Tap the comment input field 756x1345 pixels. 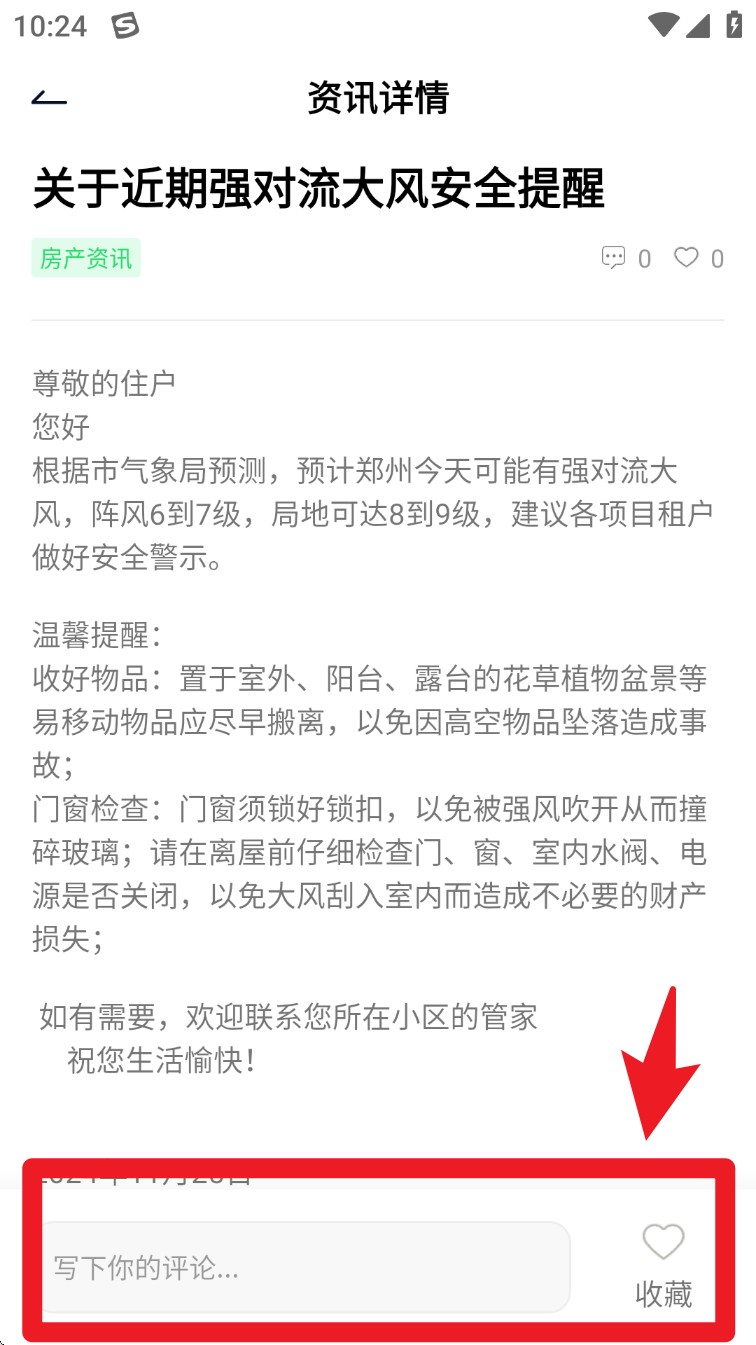[x=303, y=1267]
